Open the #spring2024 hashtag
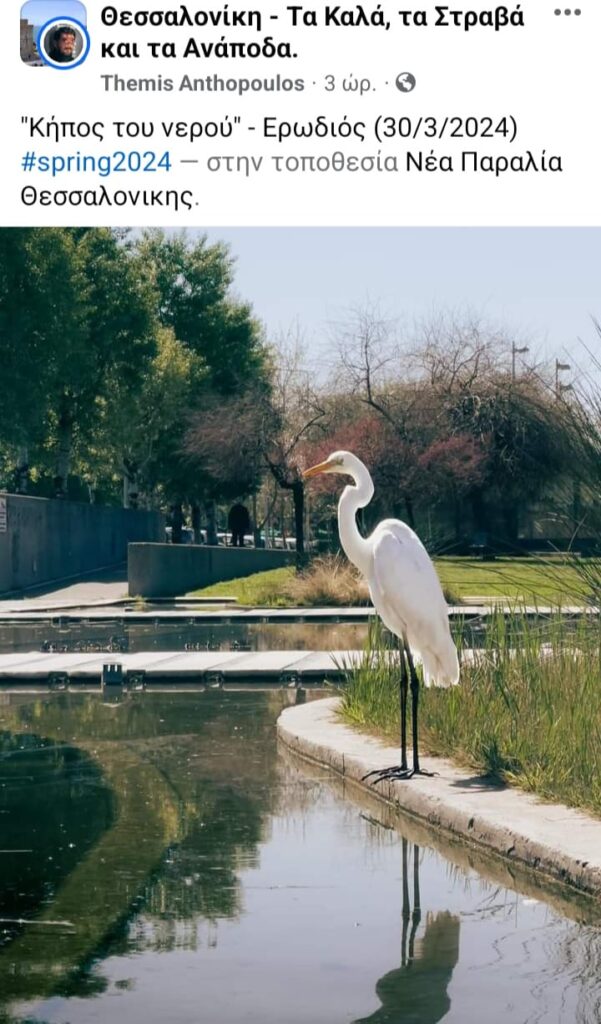Viewport: 601px width, 1024px height. (x=96, y=162)
